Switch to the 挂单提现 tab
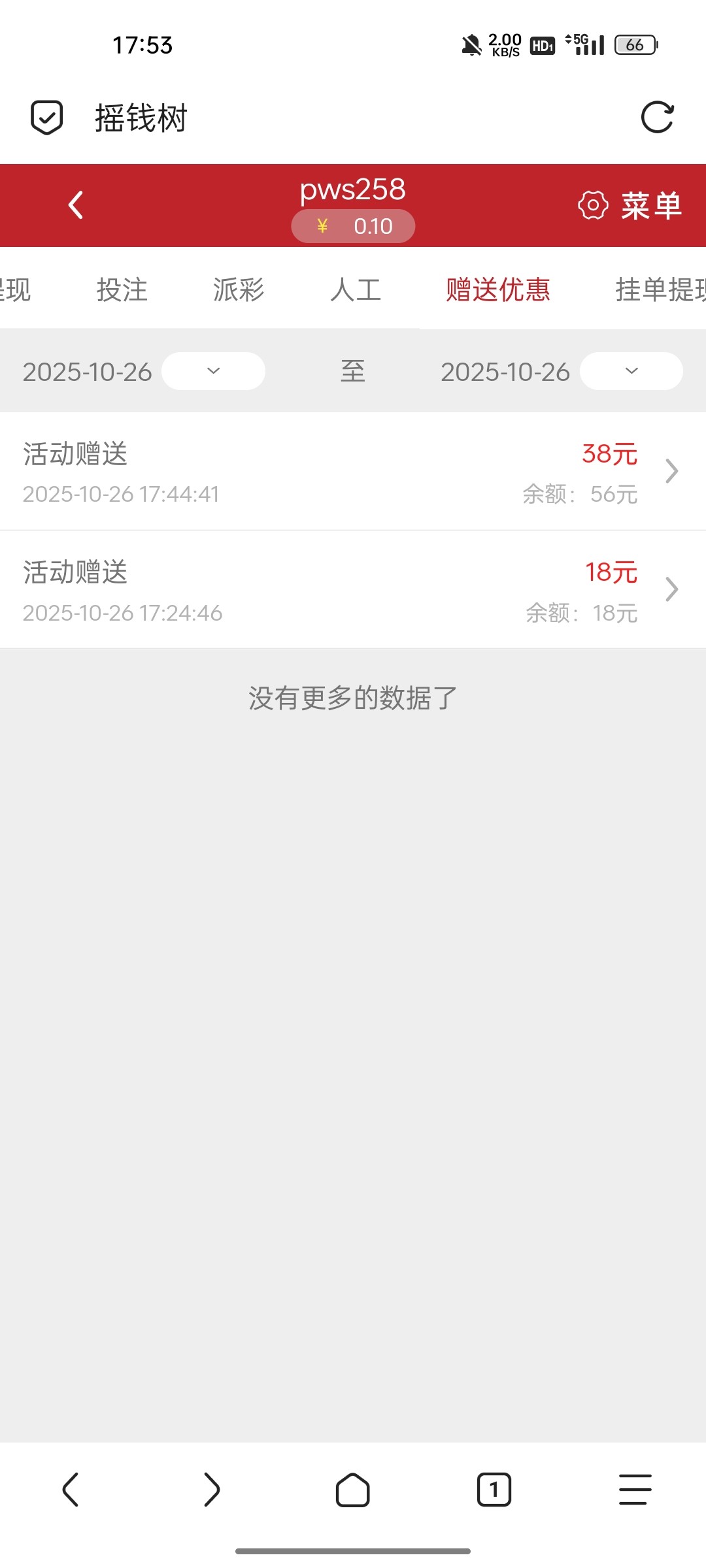Screen dimensions: 706x1568 (x=659, y=289)
